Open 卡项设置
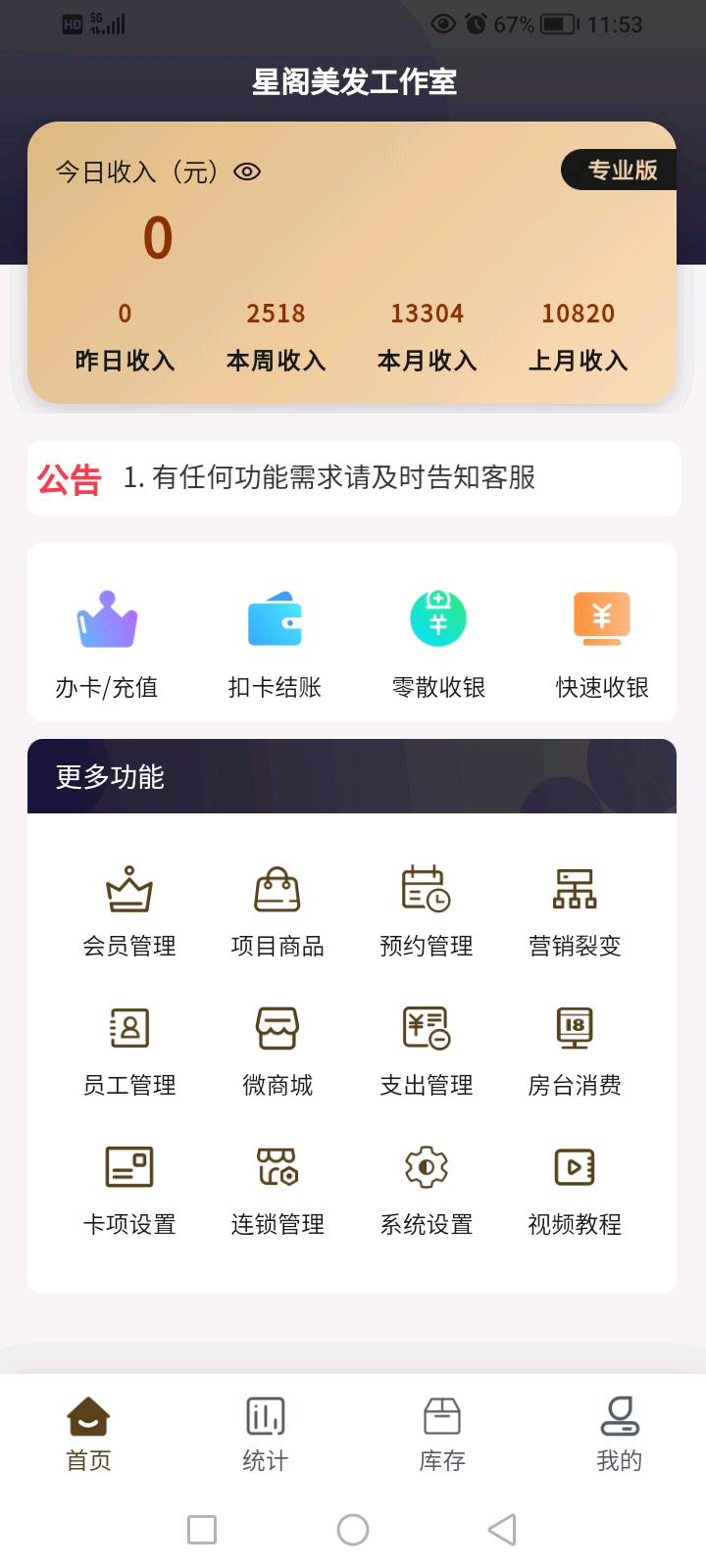The image size is (706, 1568). pyautogui.click(x=129, y=1190)
